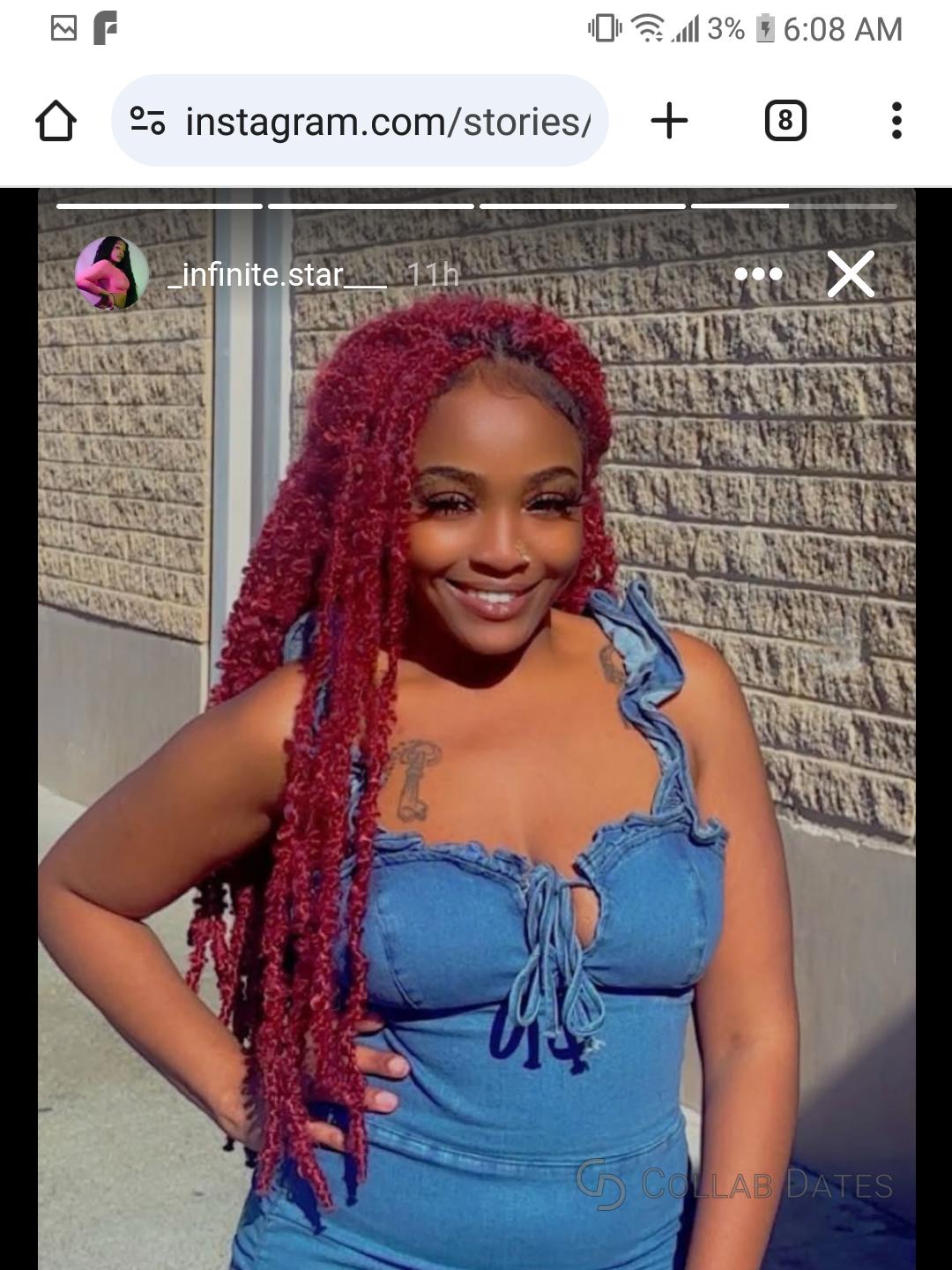View site information for instagram.com
The height and width of the screenshot is (1270, 952).
(147, 121)
